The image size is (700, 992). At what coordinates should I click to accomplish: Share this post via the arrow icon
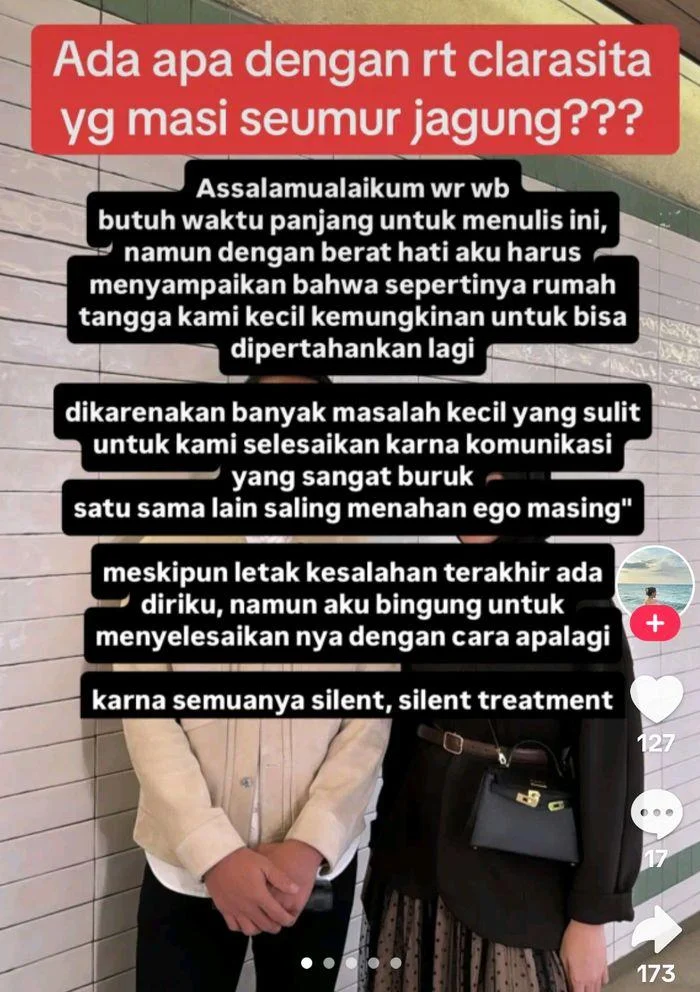[x=657, y=931]
